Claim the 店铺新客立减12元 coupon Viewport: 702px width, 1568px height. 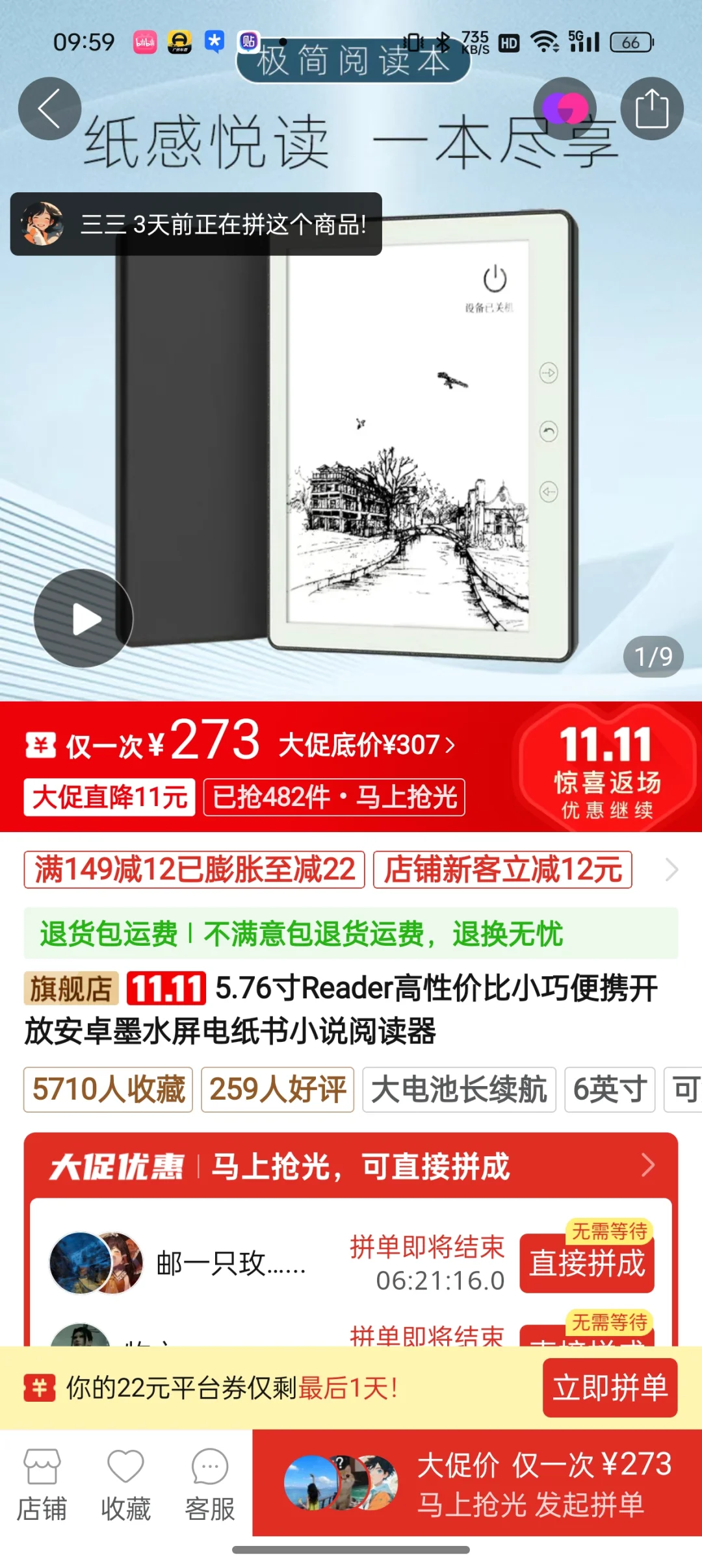click(x=502, y=870)
